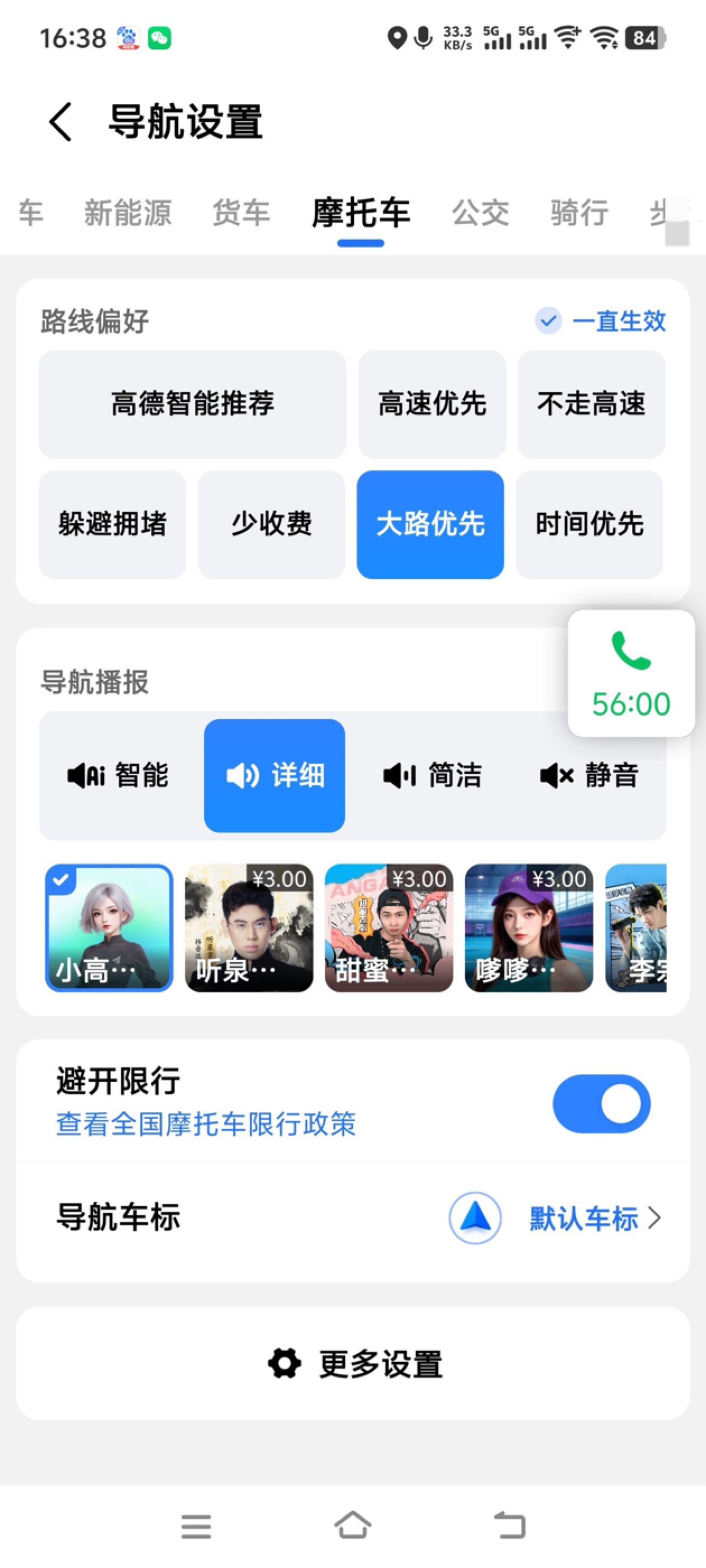Select 时间优先 route preference
This screenshot has width=706, height=1568.
tap(589, 524)
